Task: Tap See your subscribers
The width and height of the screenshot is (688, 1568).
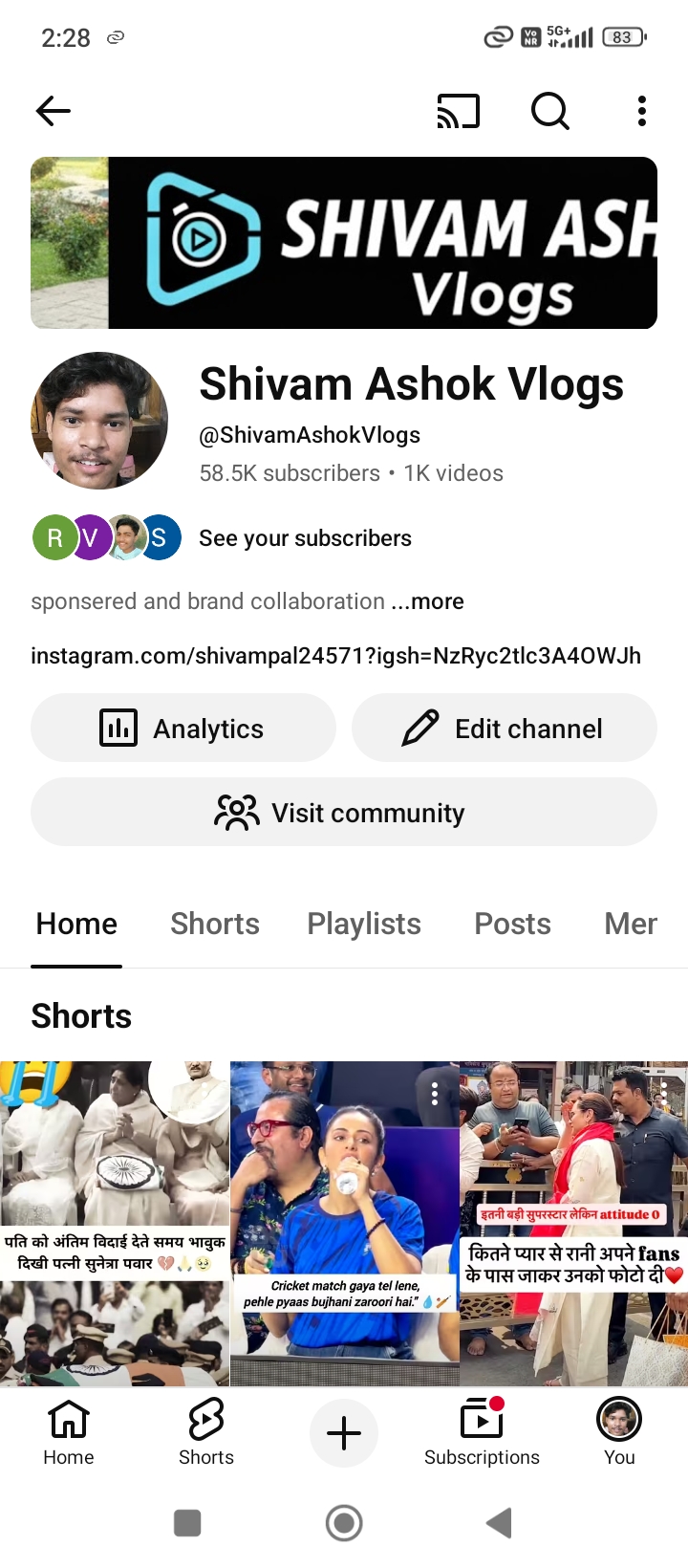Action: click(x=304, y=538)
